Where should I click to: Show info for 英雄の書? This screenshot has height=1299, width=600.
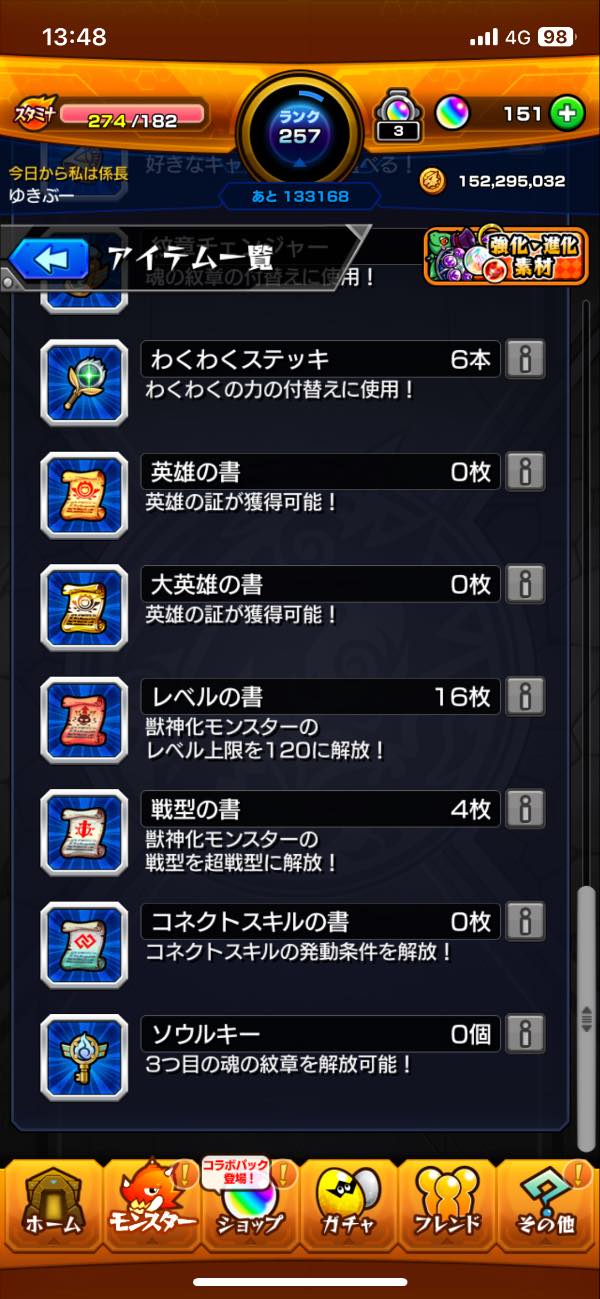[x=525, y=471]
